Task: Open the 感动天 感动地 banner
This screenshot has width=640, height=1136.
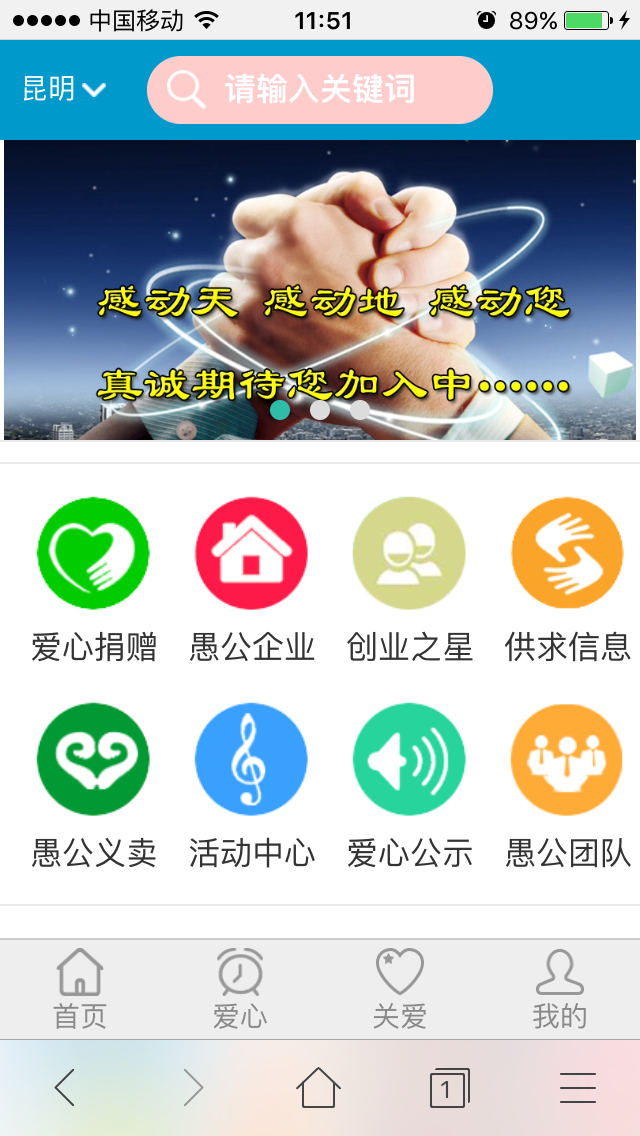Action: pos(320,290)
